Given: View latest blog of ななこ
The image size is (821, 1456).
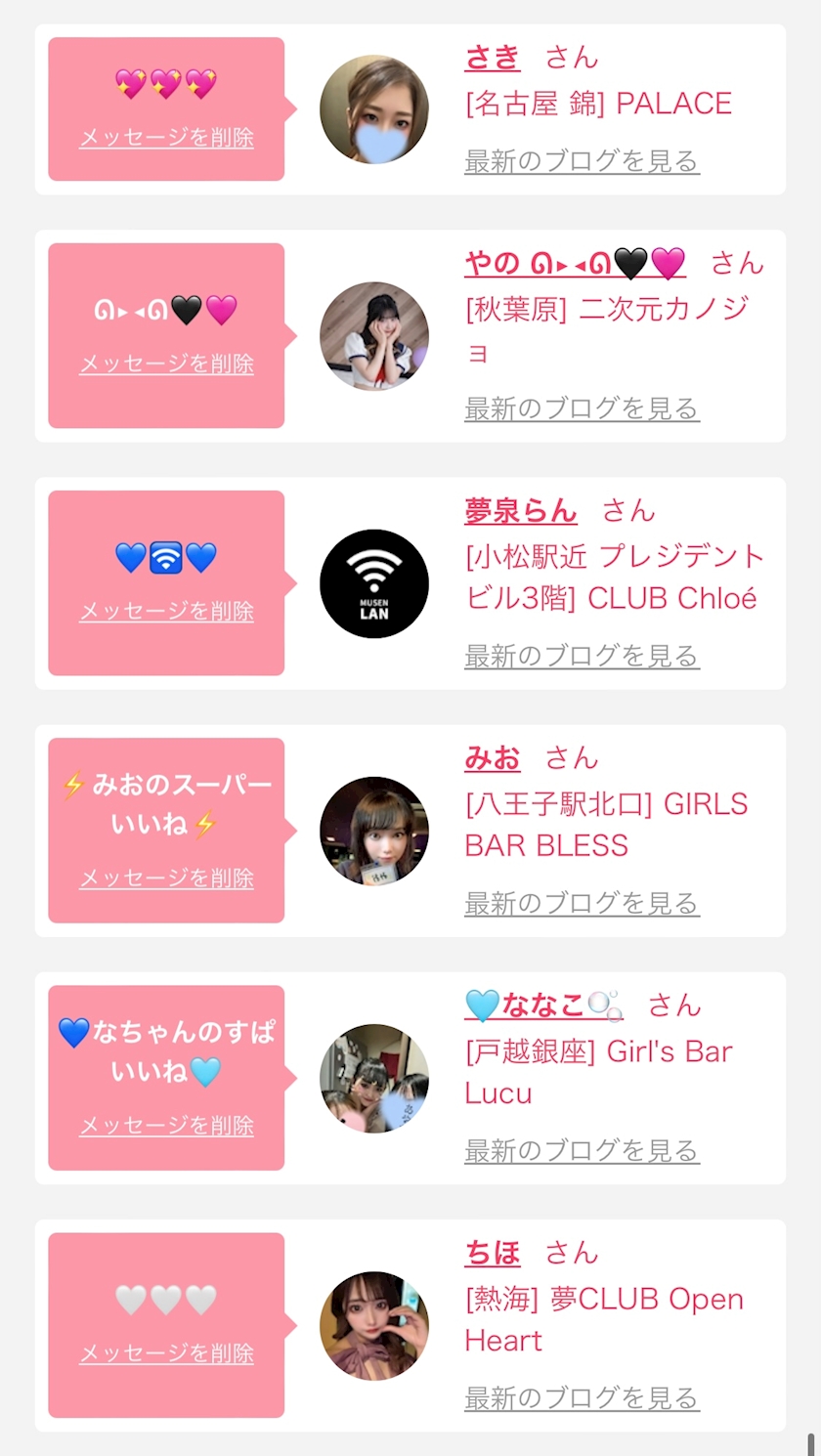Looking at the screenshot, I should click(582, 1150).
